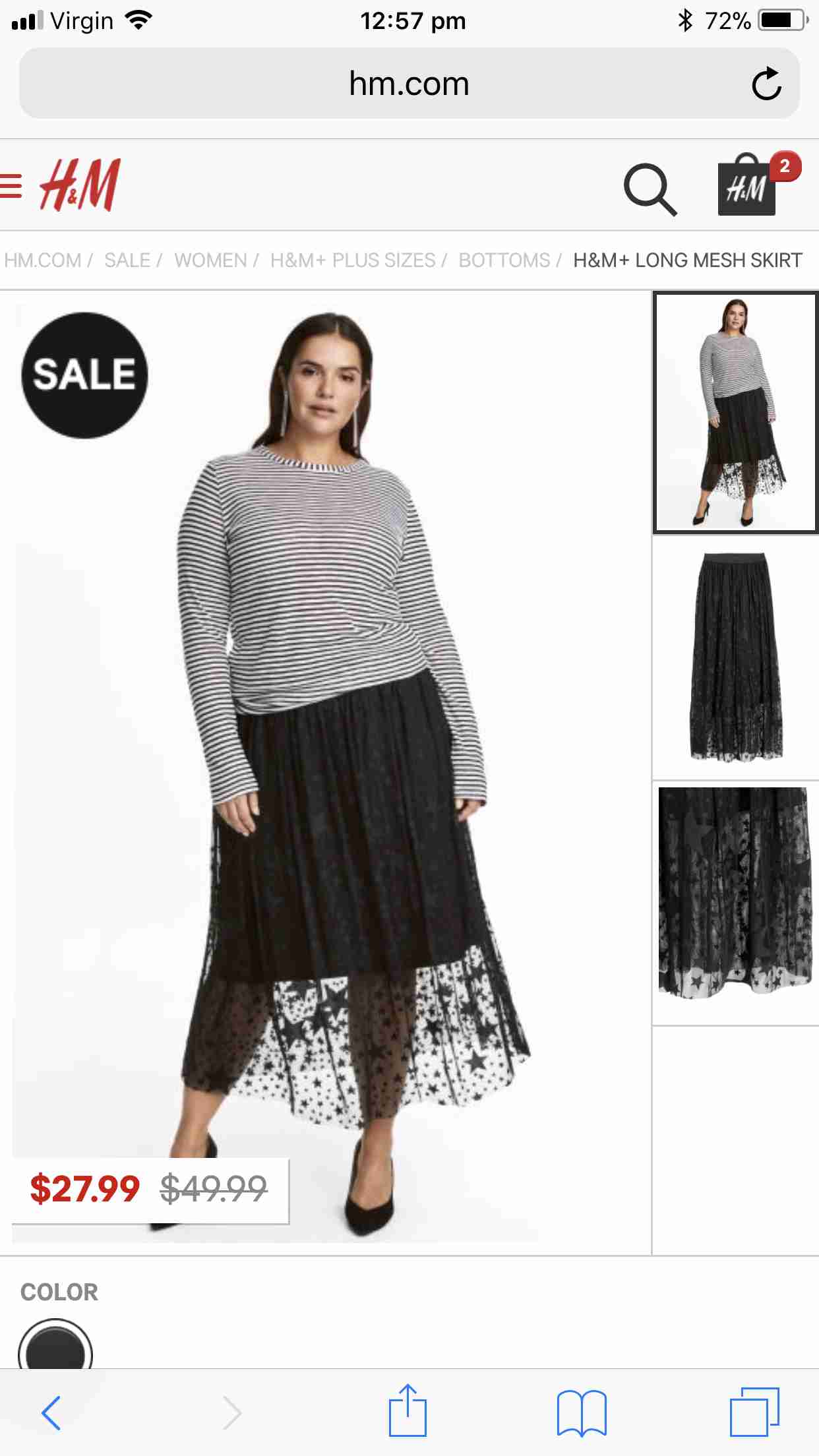Open the shopping bag with 2 items

tap(748, 187)
